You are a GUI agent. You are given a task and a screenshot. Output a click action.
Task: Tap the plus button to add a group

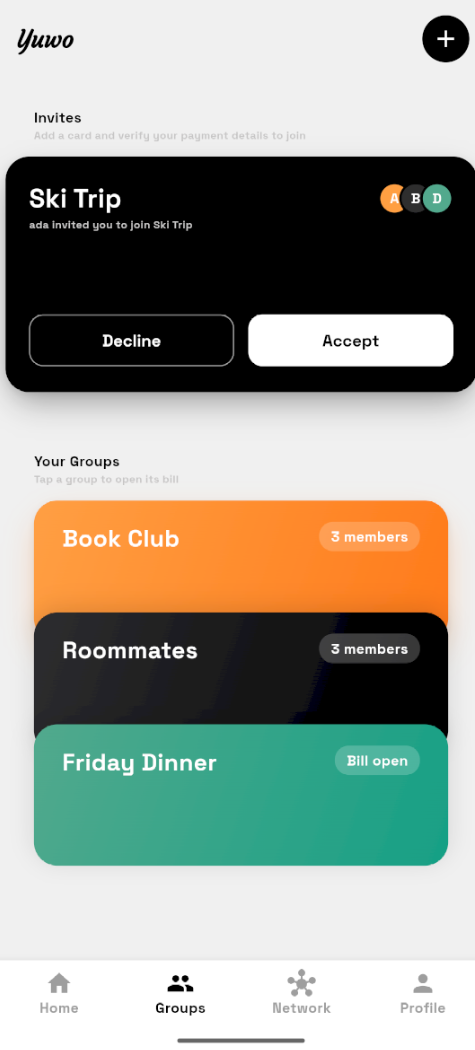(446, 39)
